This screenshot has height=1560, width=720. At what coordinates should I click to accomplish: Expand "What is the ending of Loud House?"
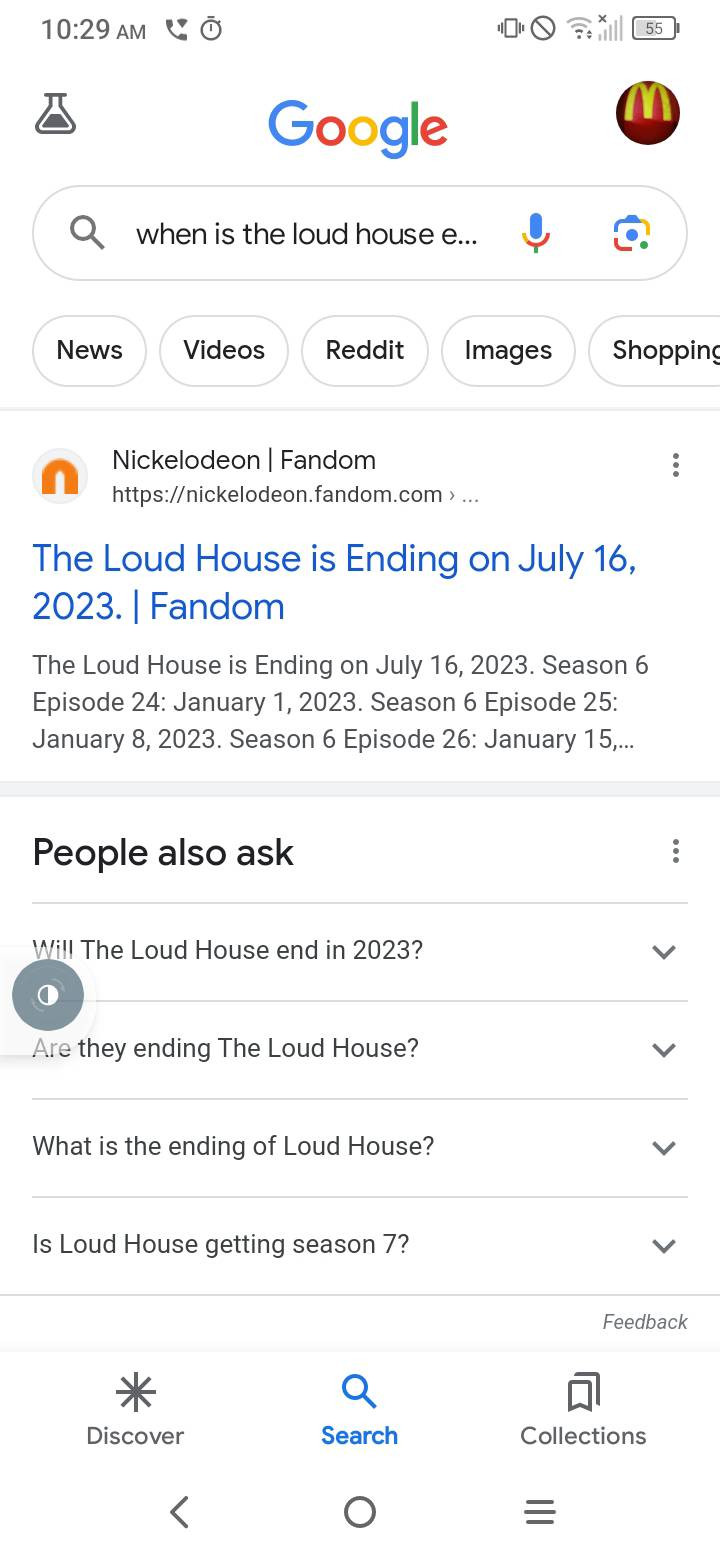(360, 1146)
